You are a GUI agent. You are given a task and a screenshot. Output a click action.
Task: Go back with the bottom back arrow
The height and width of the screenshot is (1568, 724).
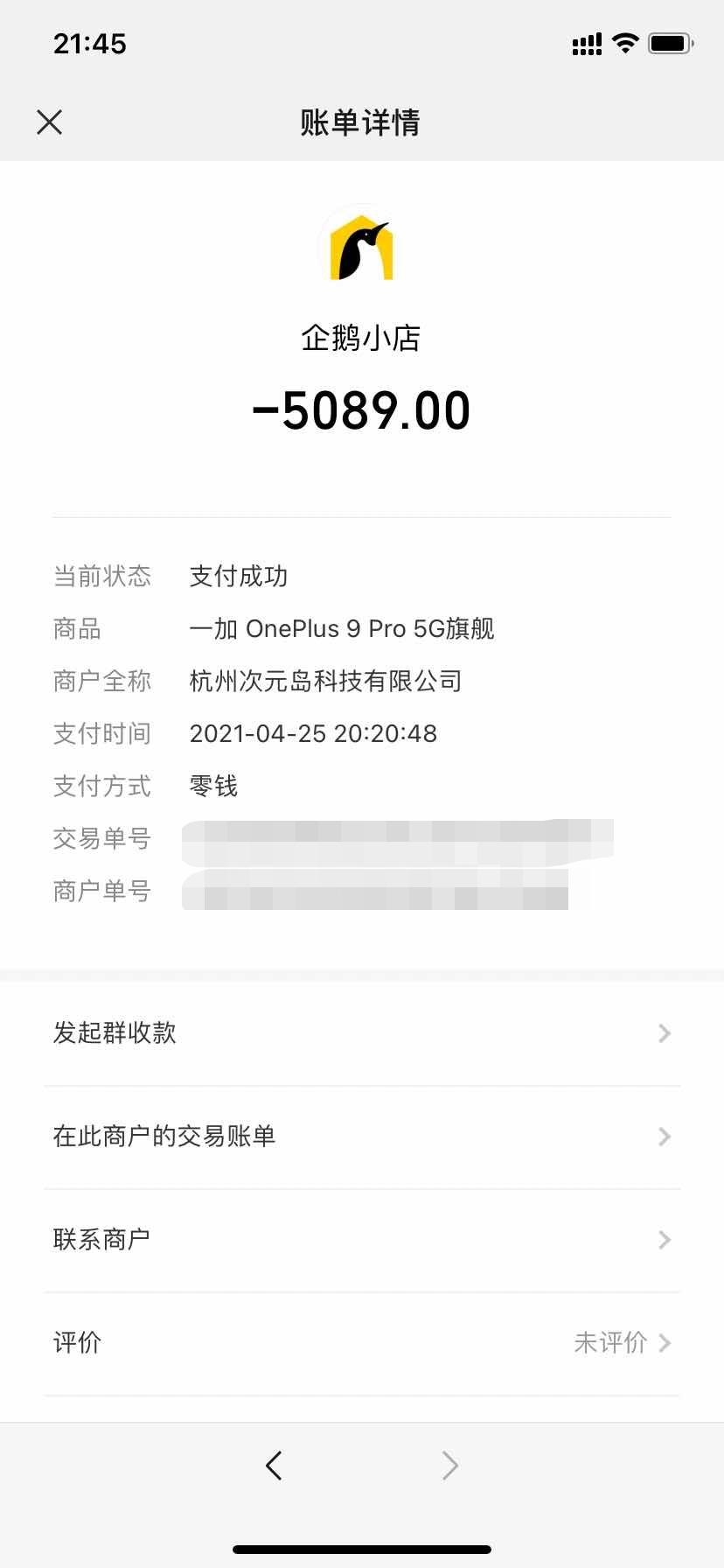(x=274, y=1465)
